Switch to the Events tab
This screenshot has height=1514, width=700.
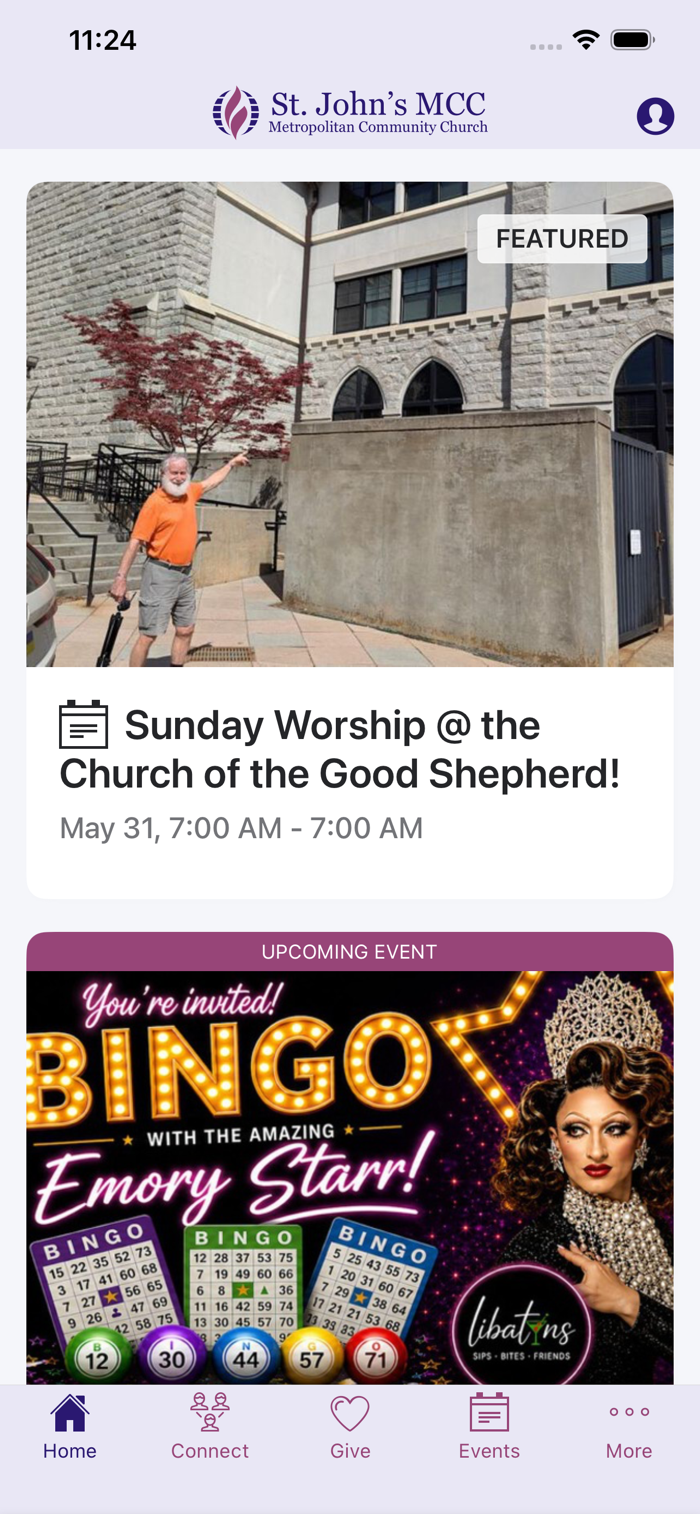[x=489, y=1427]
